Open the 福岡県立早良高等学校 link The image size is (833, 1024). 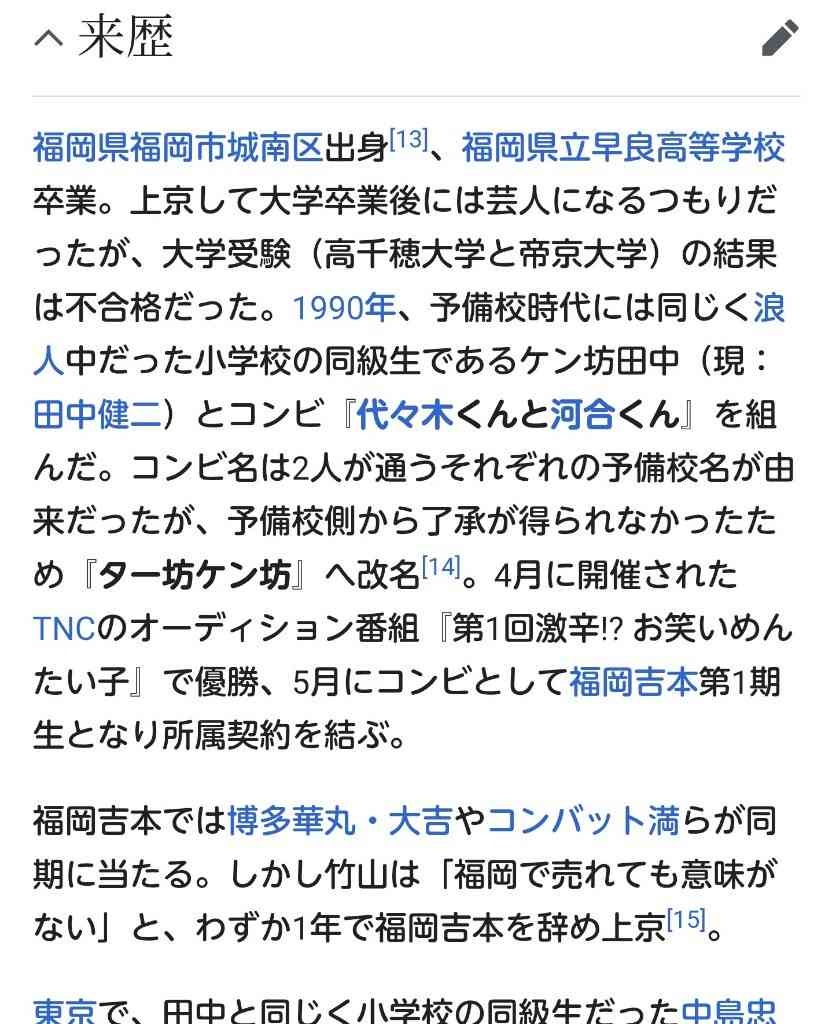pos(622,148)
